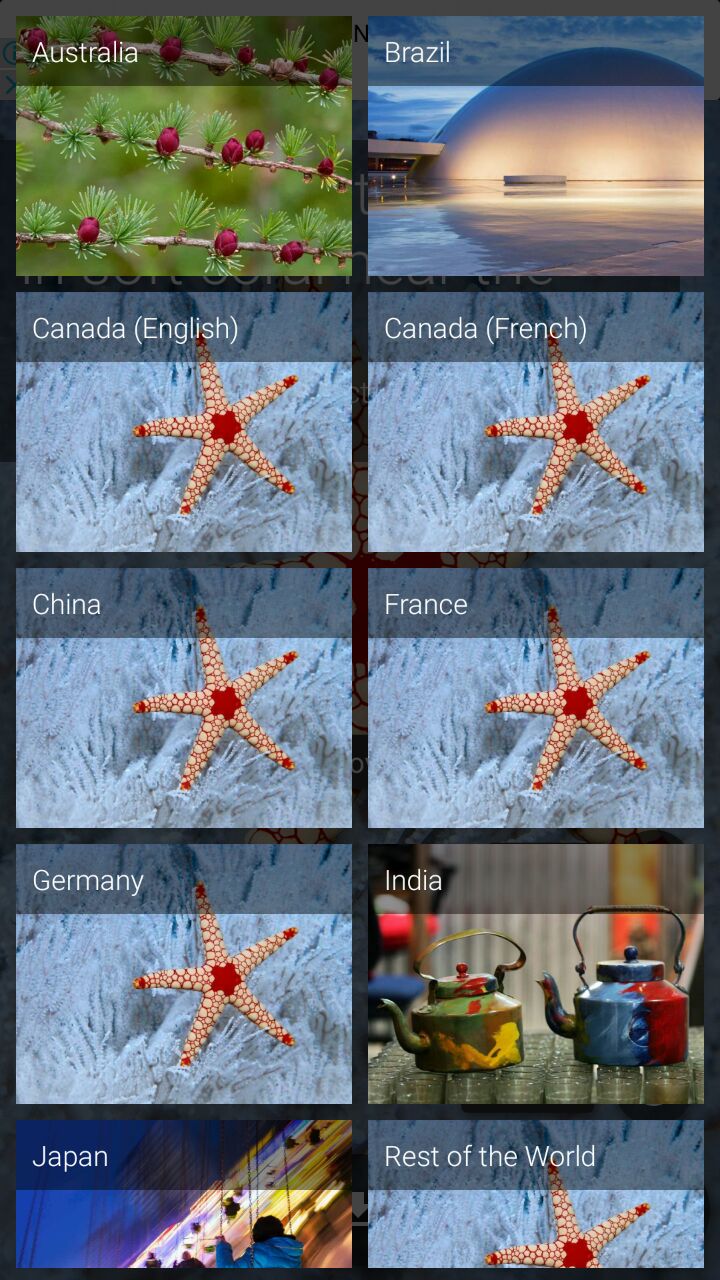The width and height of the screenshot is (720, 1280).
Task: Open the Brazil tile
Action: [x=536, y=146]
